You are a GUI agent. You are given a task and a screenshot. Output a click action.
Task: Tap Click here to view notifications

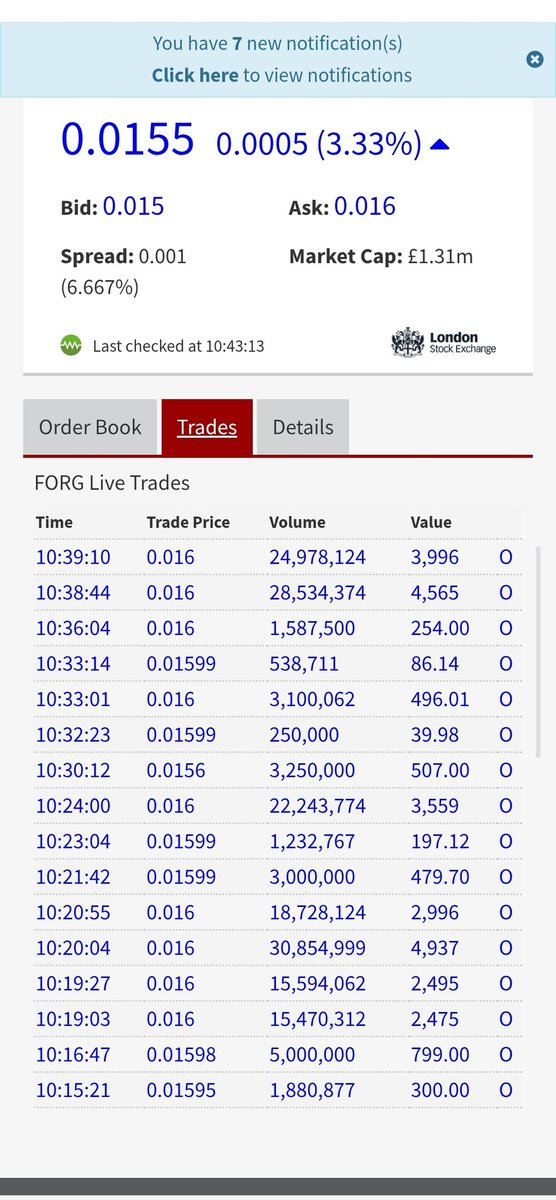click(195, 75)
